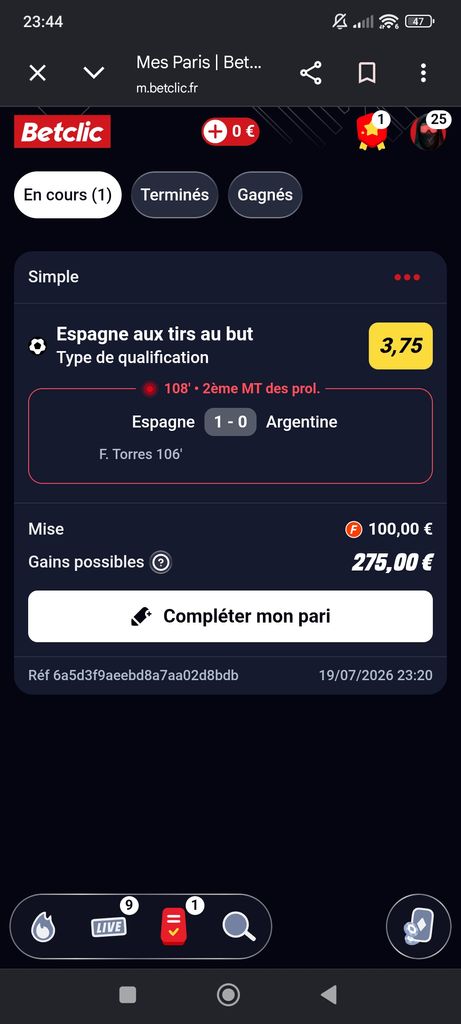Add funds with the 0 € button
Viewport: 461px width, 1024px height.
pos(230,132)
